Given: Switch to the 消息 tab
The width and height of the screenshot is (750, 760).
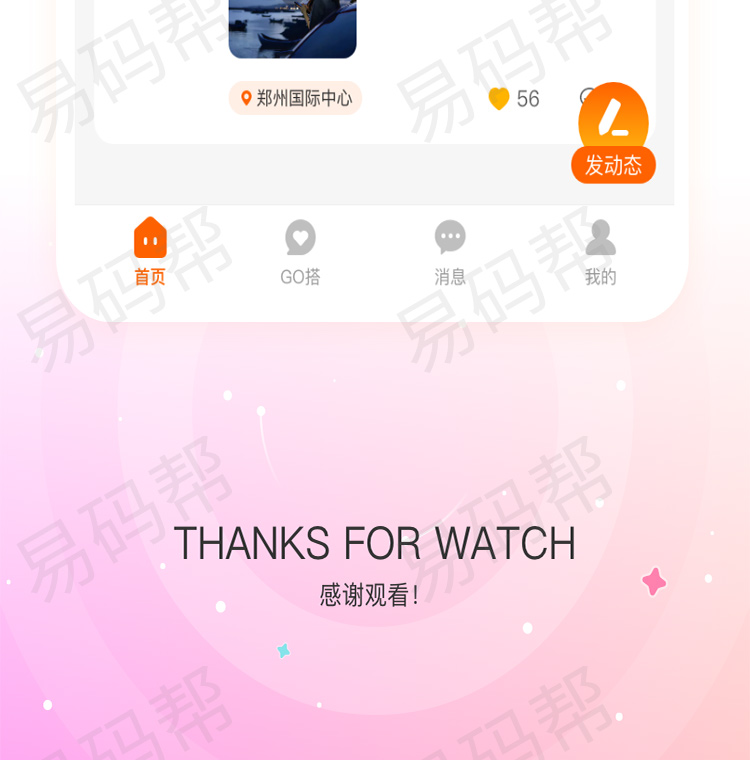Looking at the screenshot, I should tap(451, 276).
